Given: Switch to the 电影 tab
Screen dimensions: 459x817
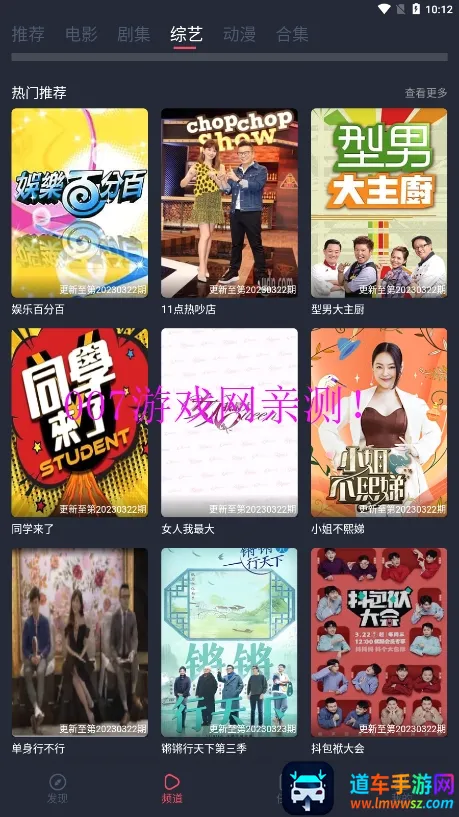Looking at the screenshot, I should 81,34.
